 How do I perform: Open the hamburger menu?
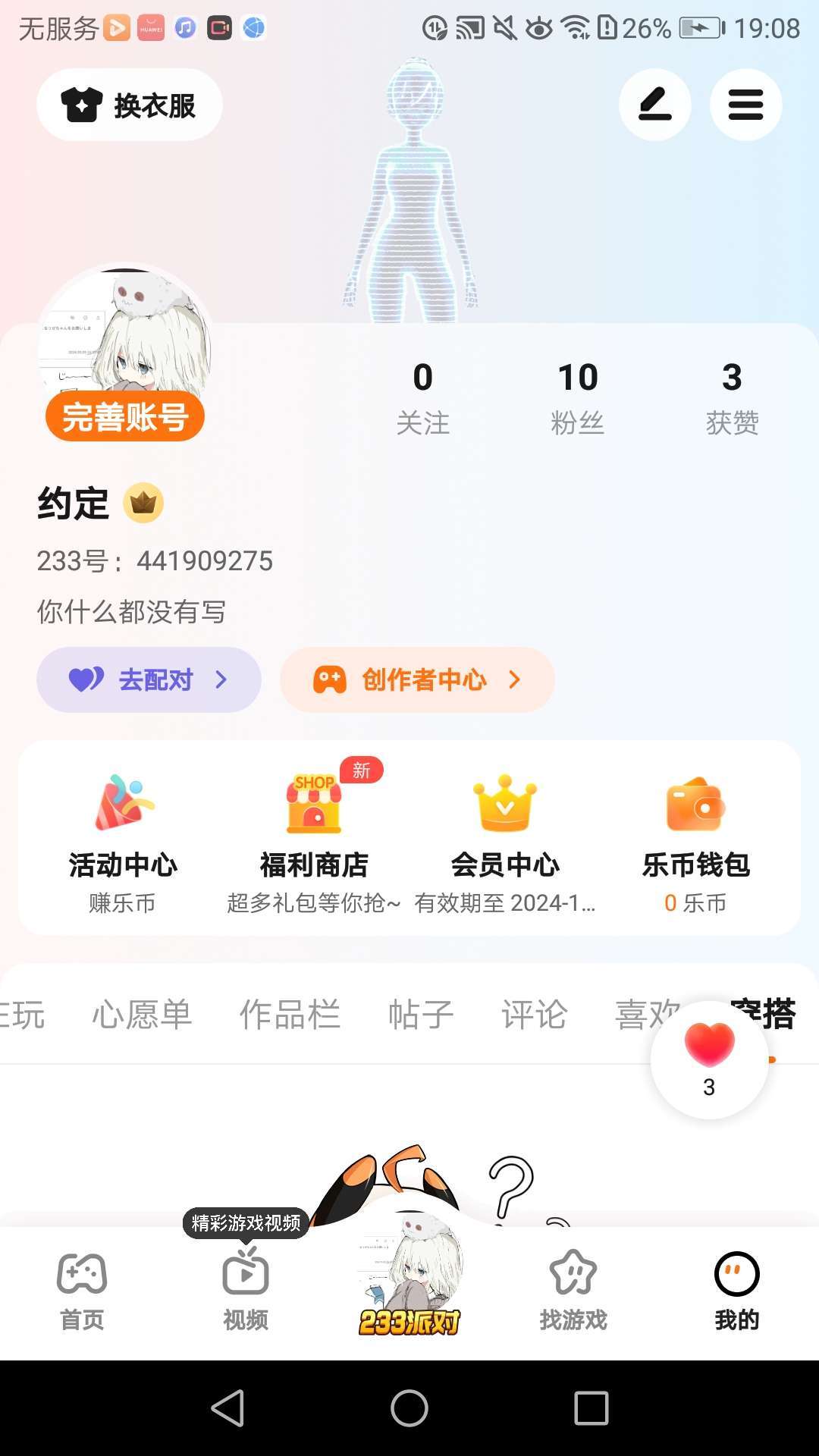(745, 105)
